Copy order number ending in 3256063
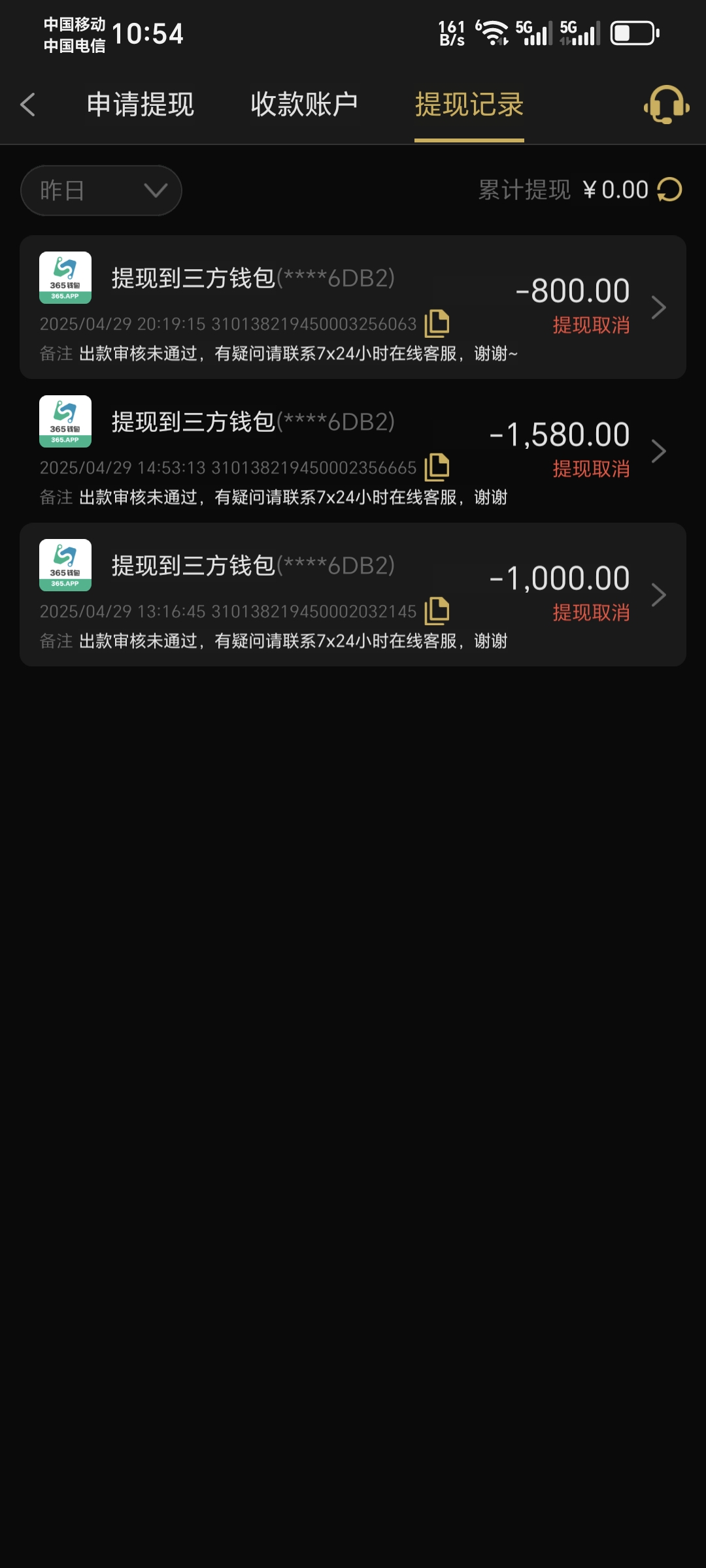This screenshot has width=706, height=1568. click(x=437, y=323)
